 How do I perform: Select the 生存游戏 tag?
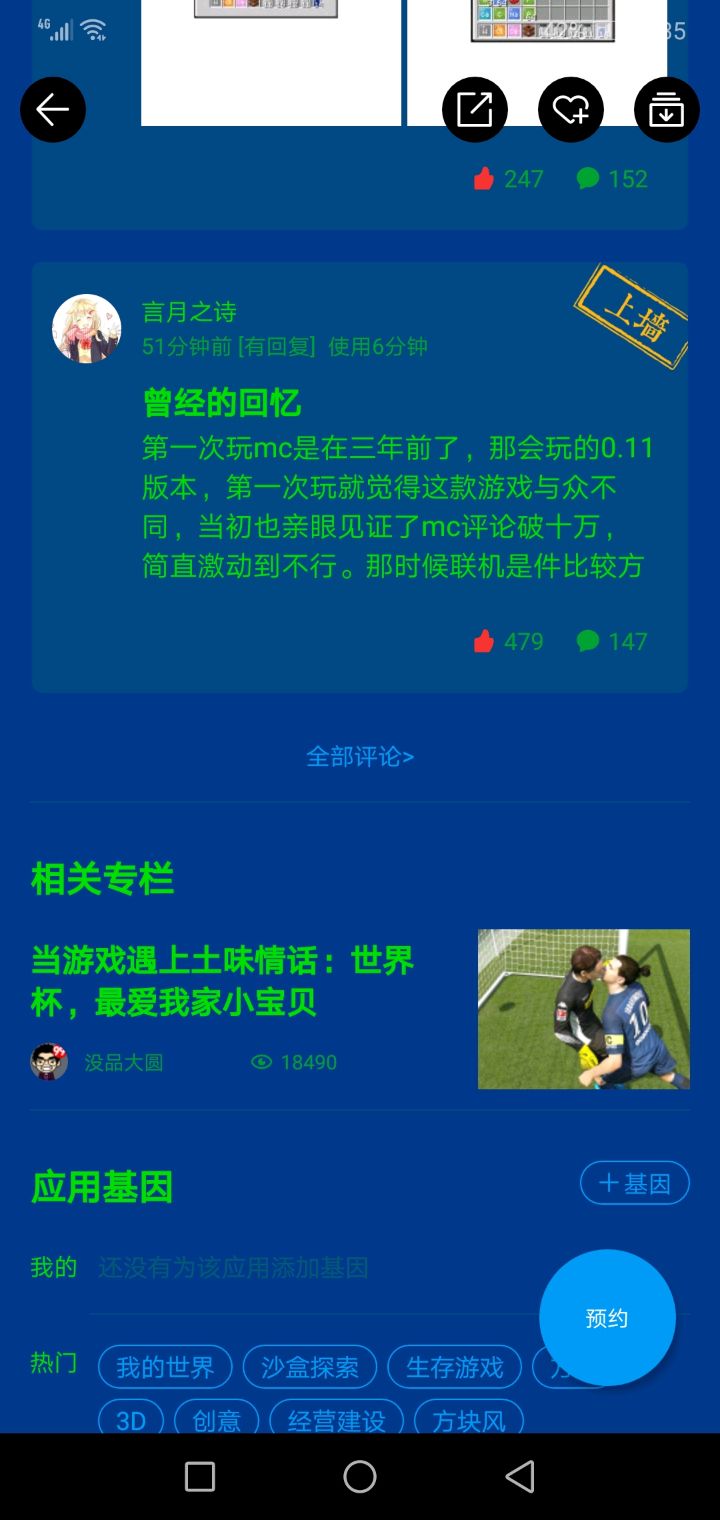tap(455, 1367)
